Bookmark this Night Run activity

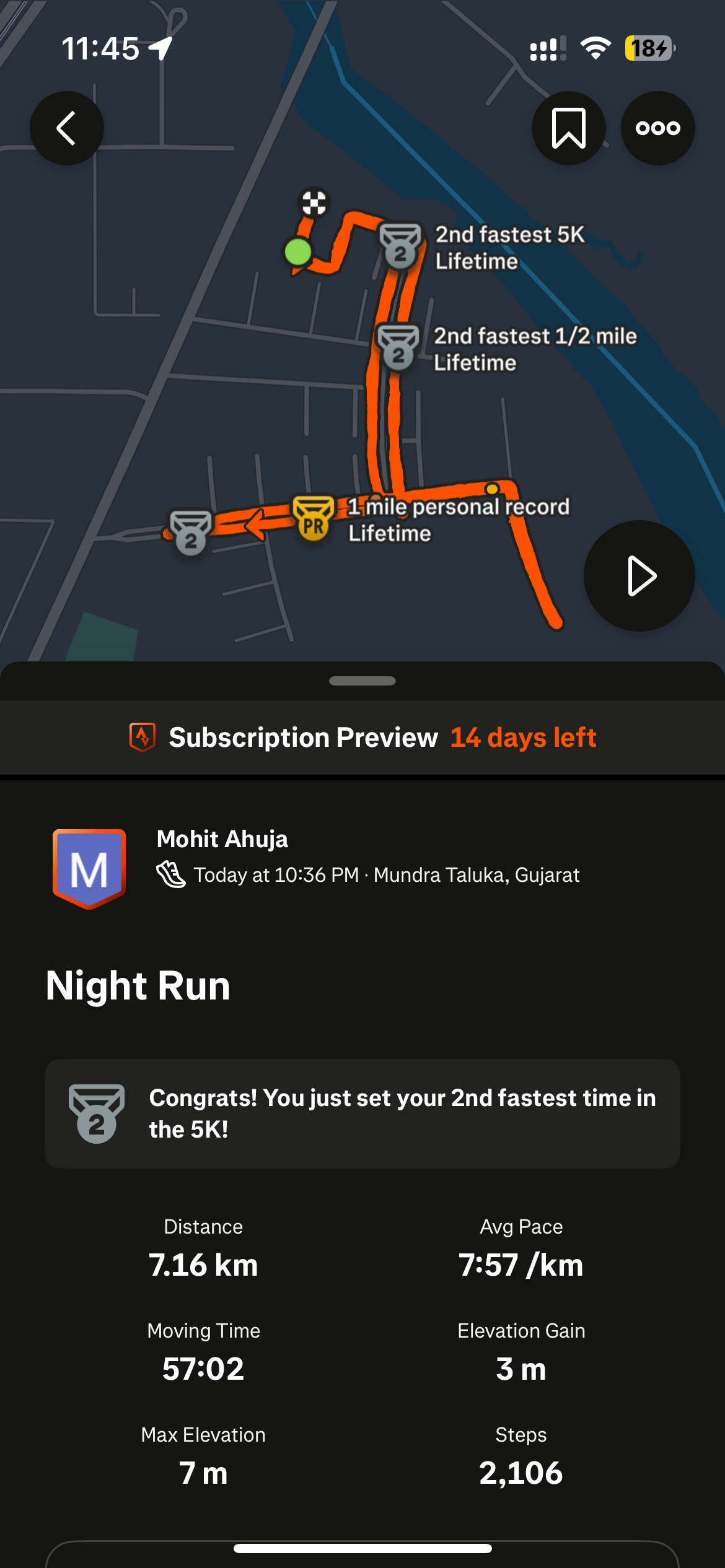point(568,128)
